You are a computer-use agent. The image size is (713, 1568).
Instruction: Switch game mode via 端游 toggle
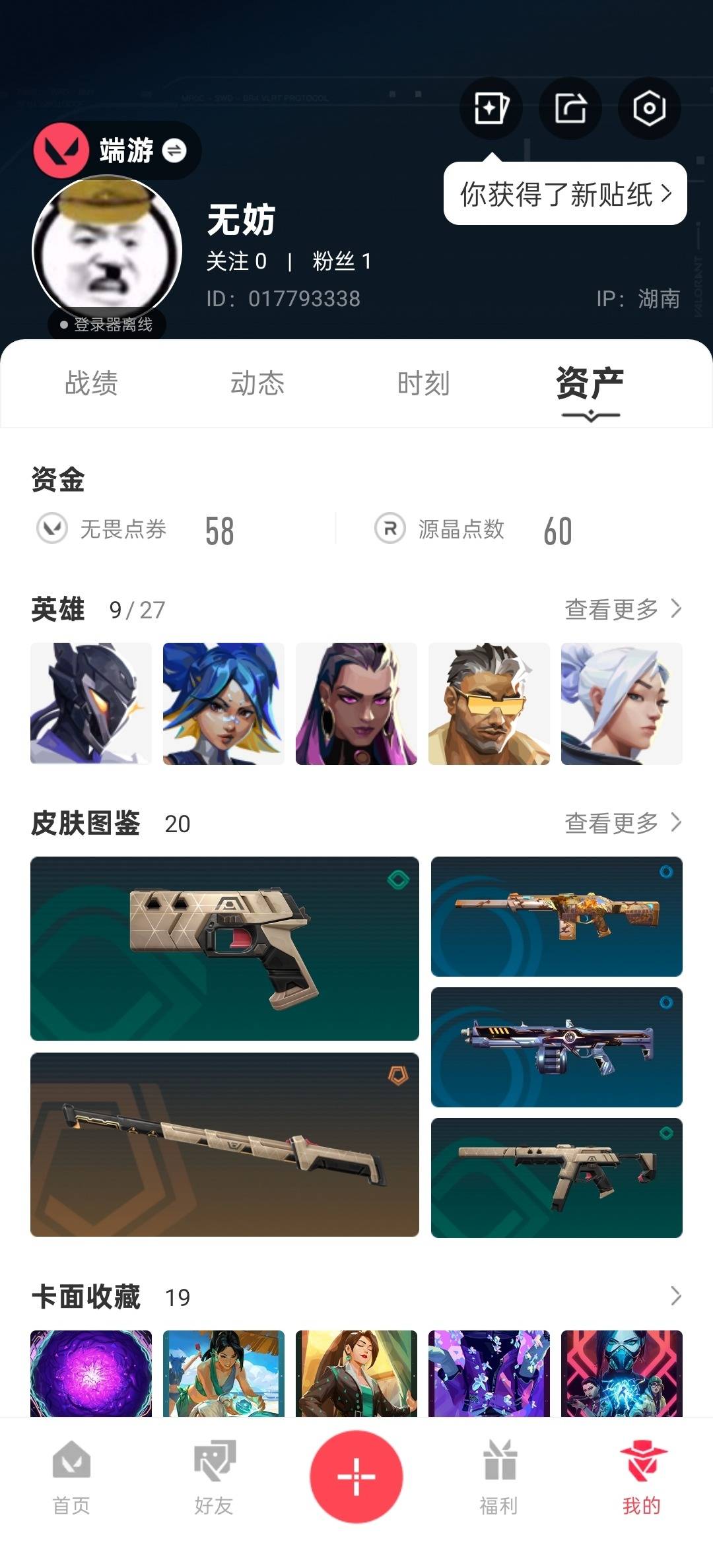coord(174,150)
